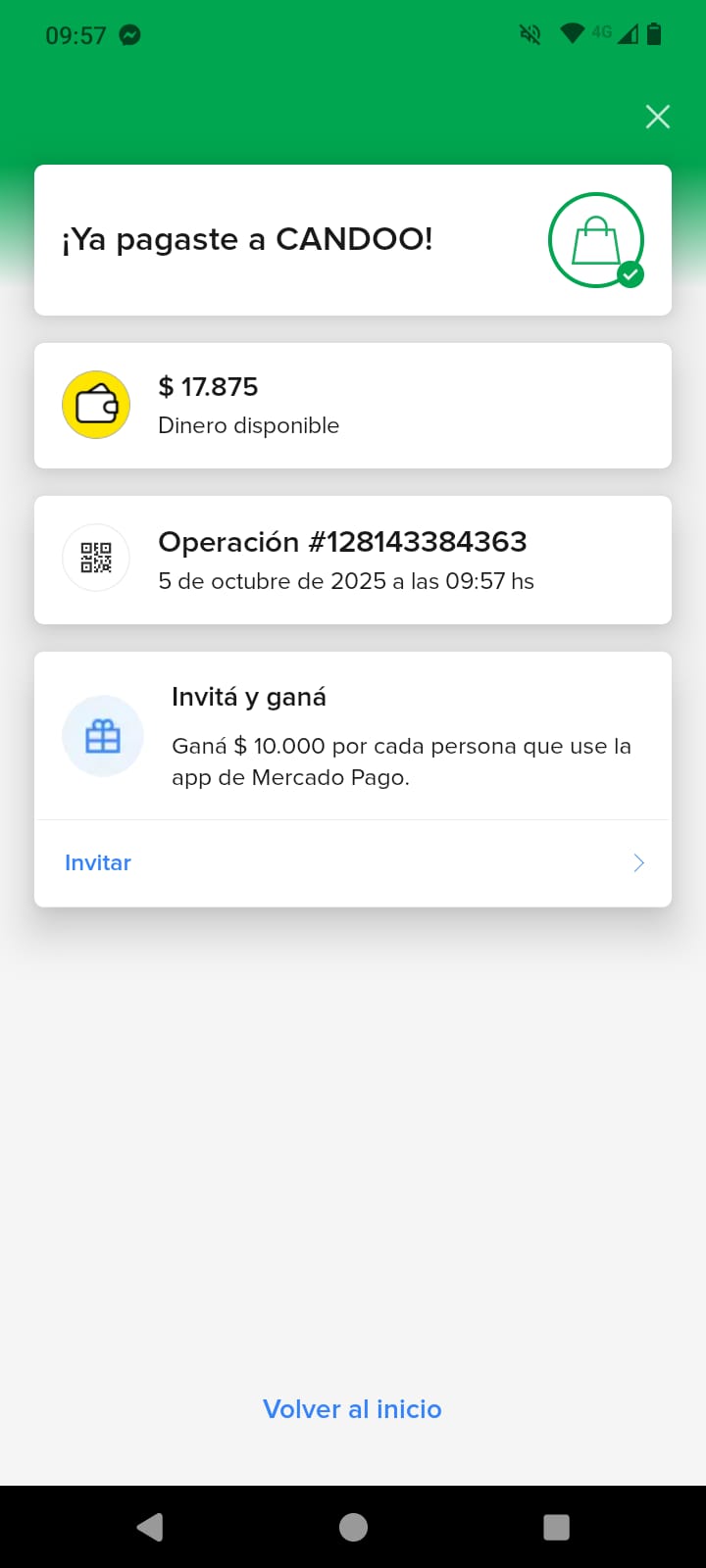
Task: Open the Operación #128143384363 details
Action: [352, 560]
